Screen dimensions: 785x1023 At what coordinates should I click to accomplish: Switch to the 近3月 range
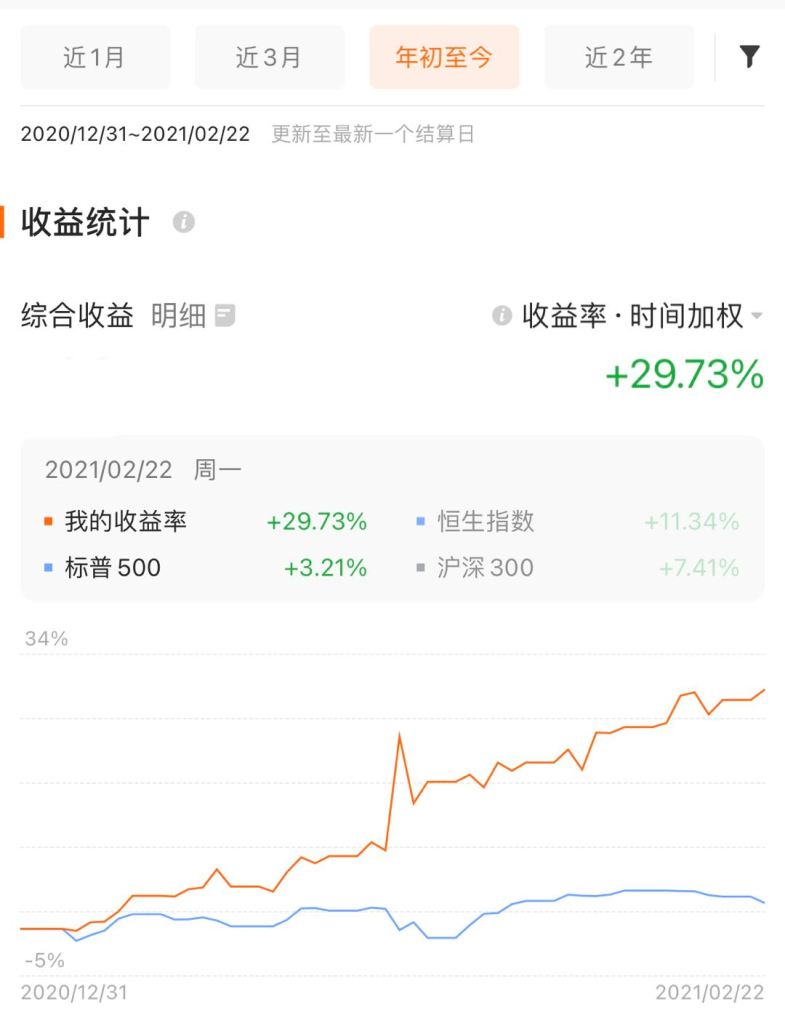coord(269,58)
